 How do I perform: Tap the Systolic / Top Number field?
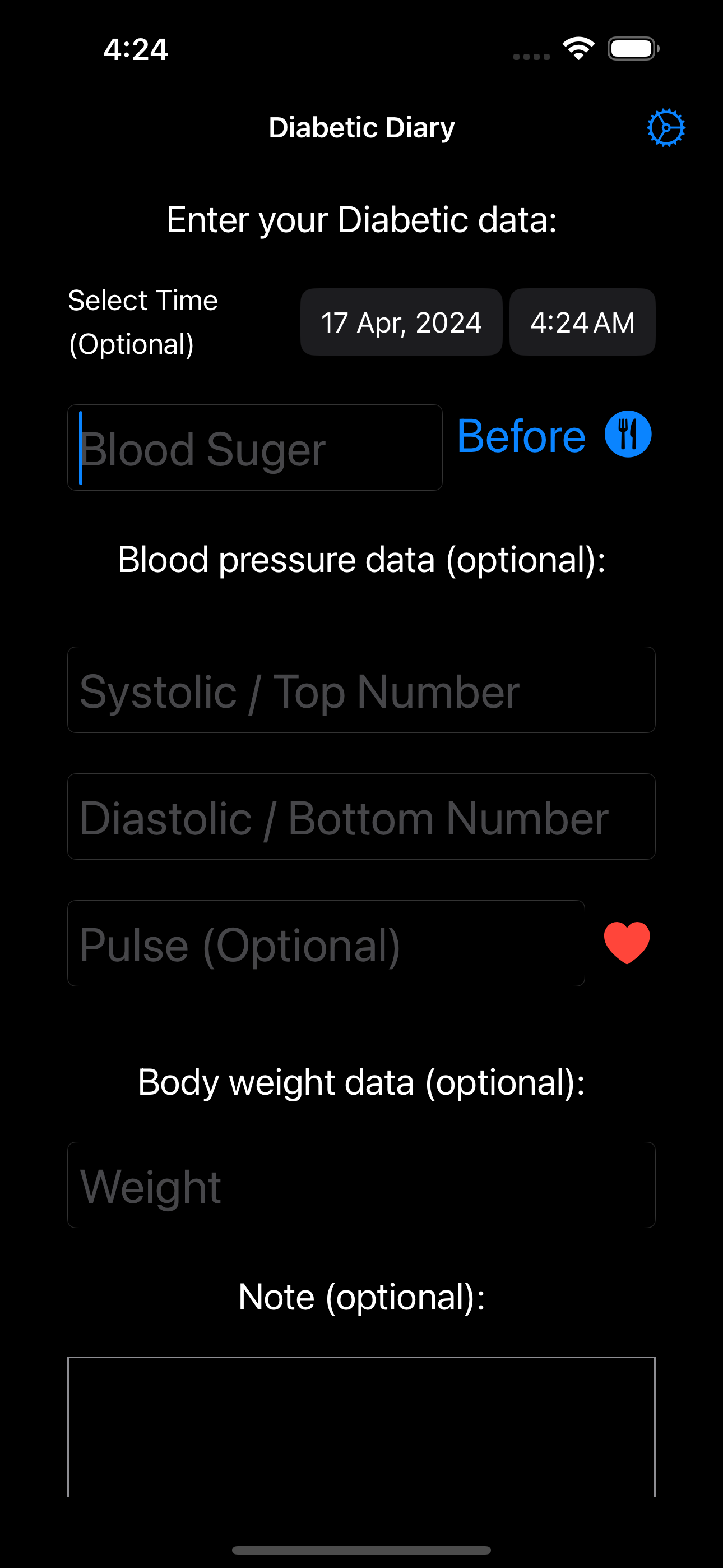[361, 690]
